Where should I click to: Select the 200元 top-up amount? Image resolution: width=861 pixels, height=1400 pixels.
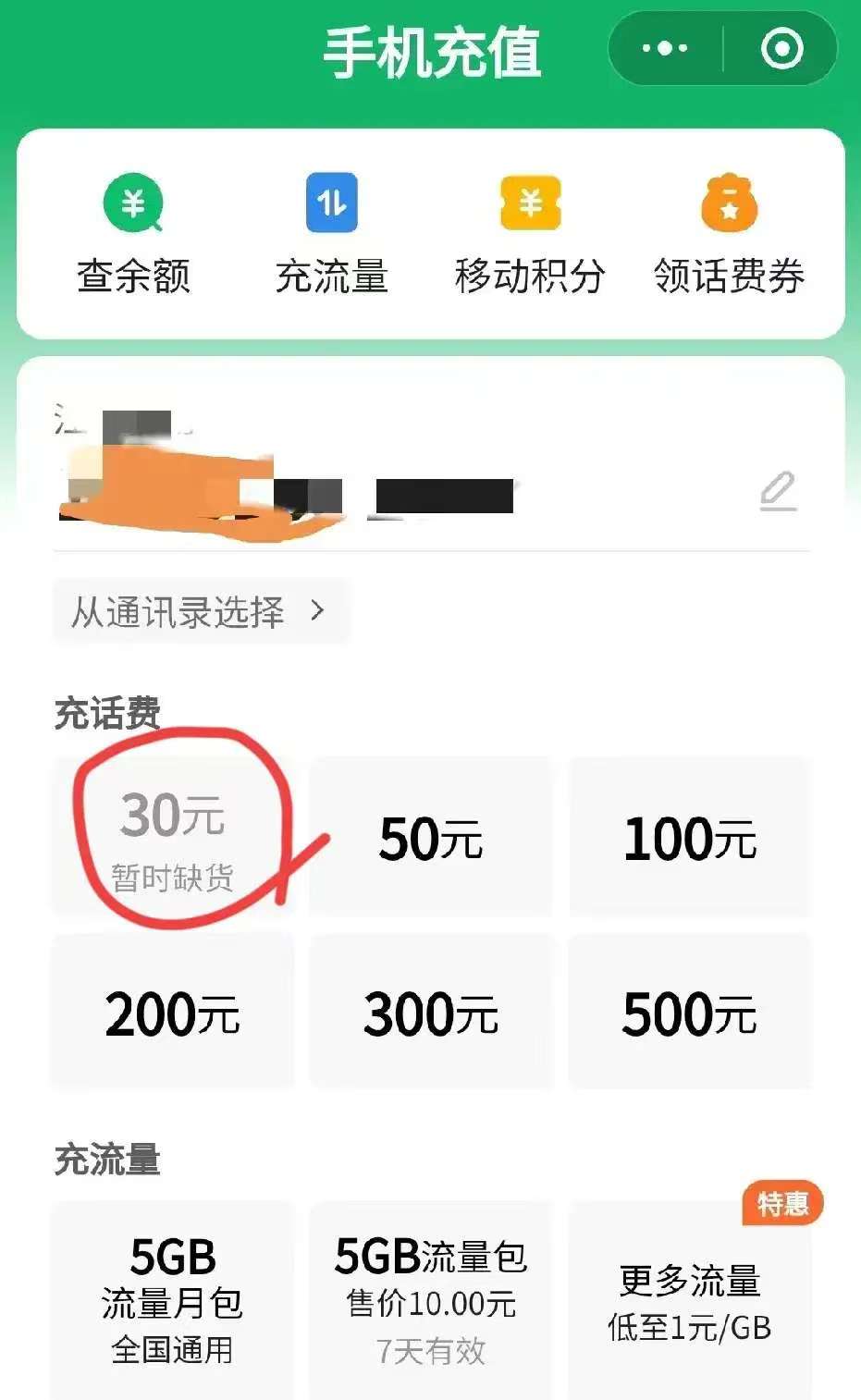coord(172,1013)
